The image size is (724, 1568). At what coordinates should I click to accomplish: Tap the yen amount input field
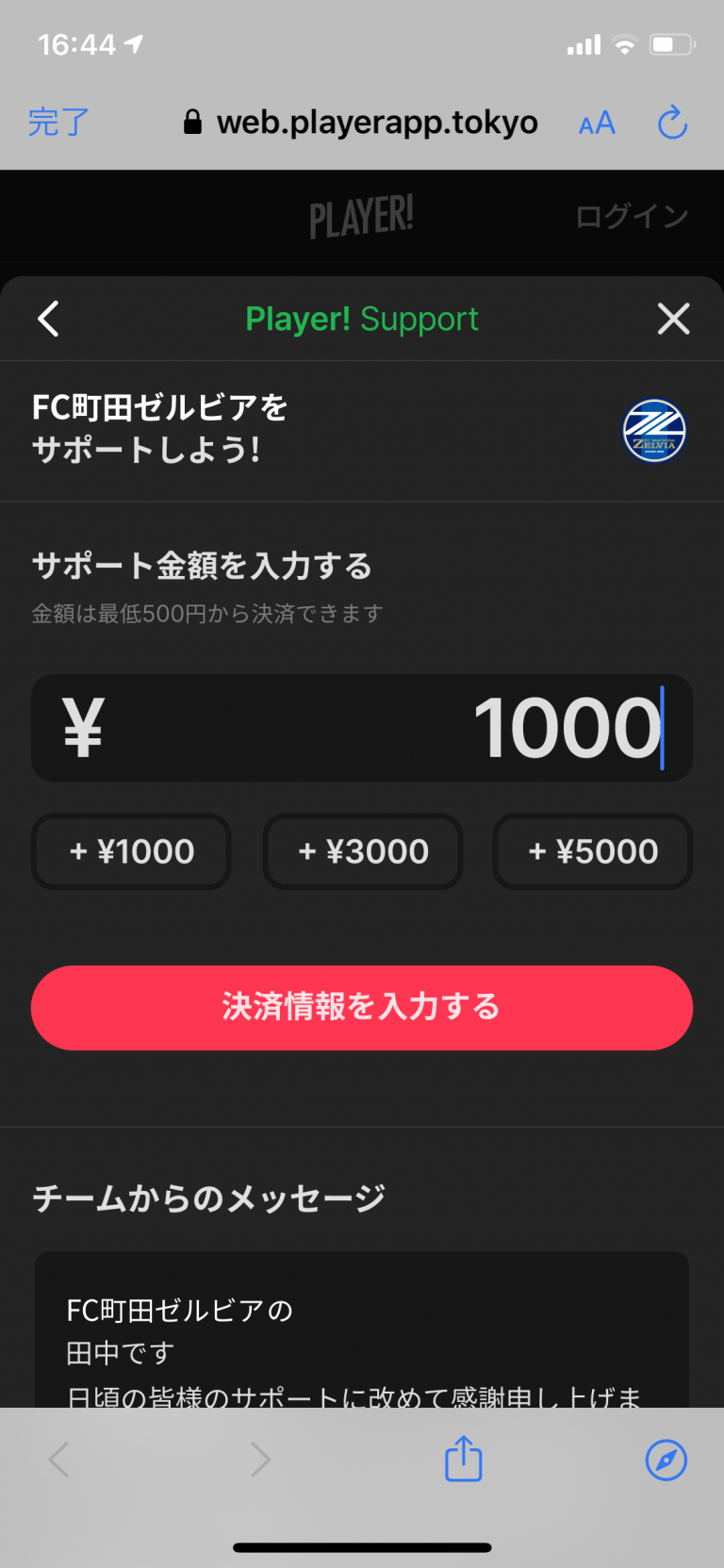click(362, 728)
